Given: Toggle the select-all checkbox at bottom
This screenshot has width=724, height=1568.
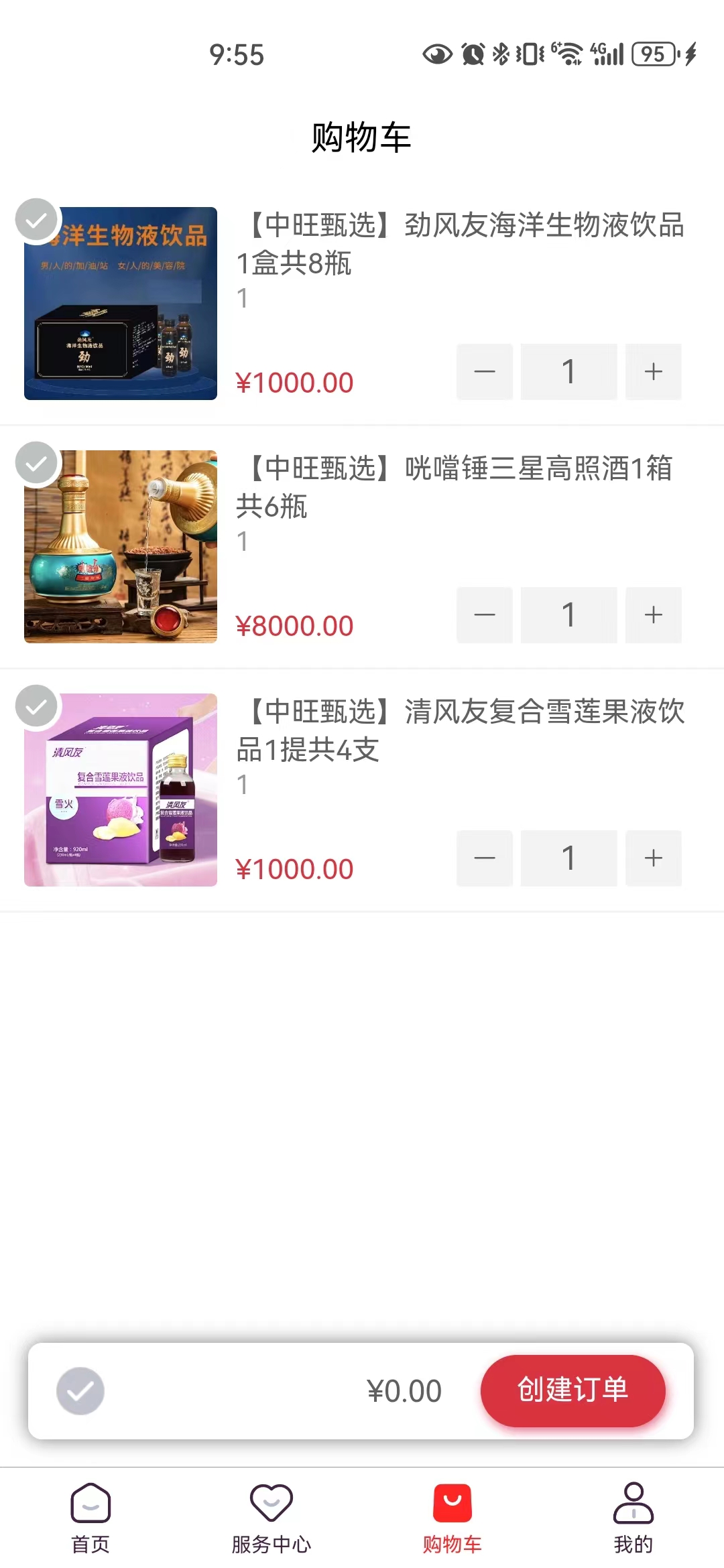Looking at the screenshot, I should tap(80, 1391).
